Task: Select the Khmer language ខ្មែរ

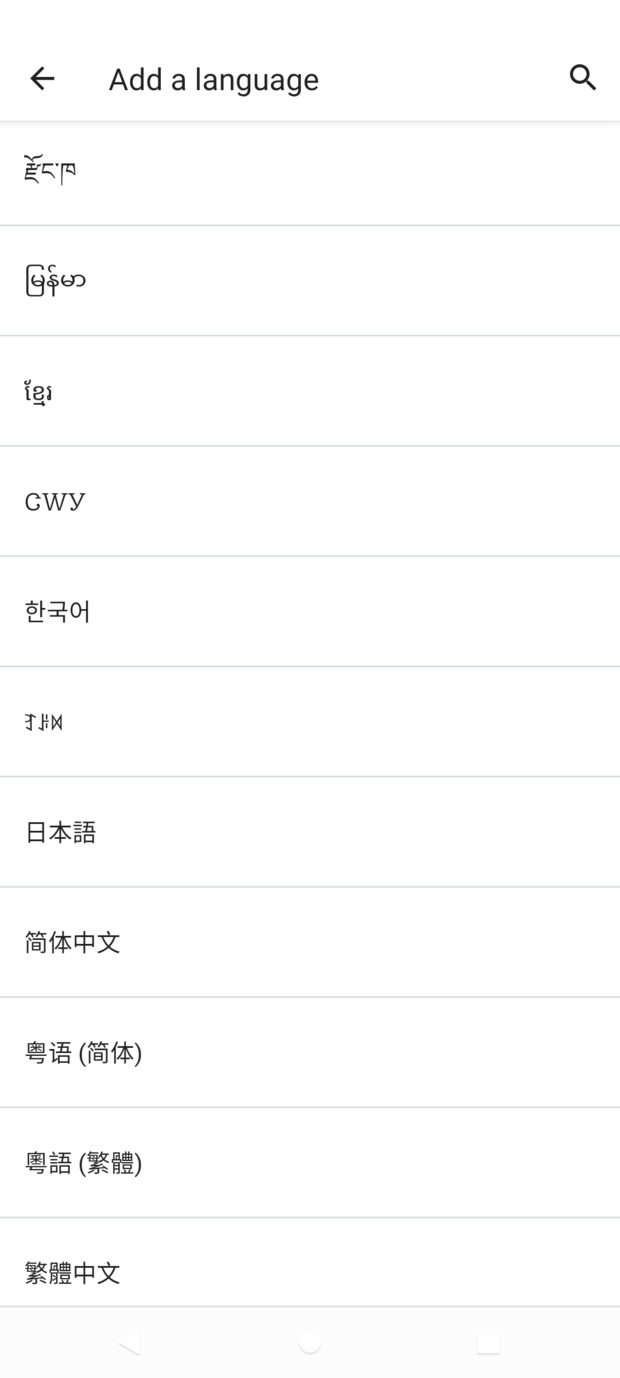Action: coord(310,391)
